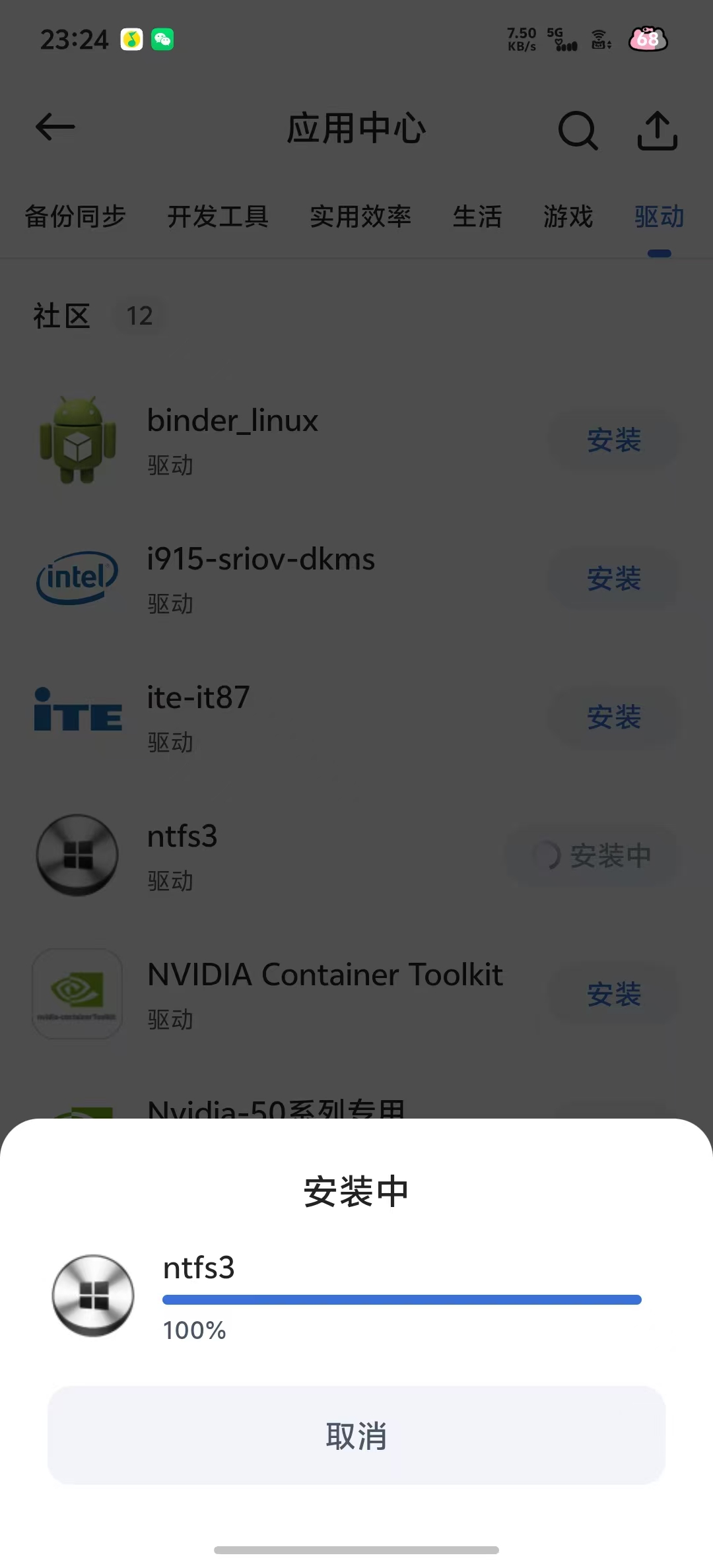This screenshot has width=713, height=1568.
Task: Install the binder_linux driver
Action: click(x=614, y=440)
